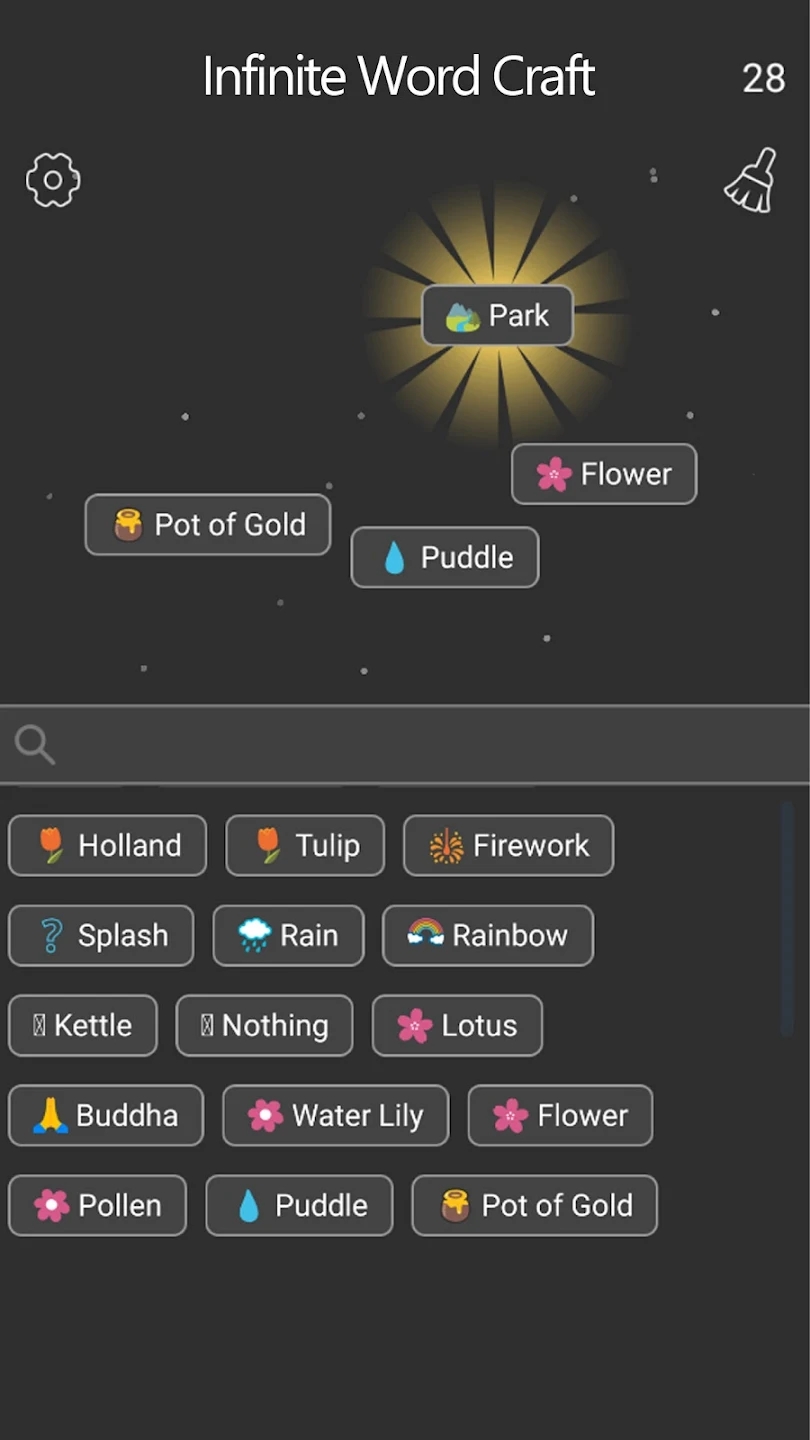Choose the Rainbow chip

coord(488,936)
